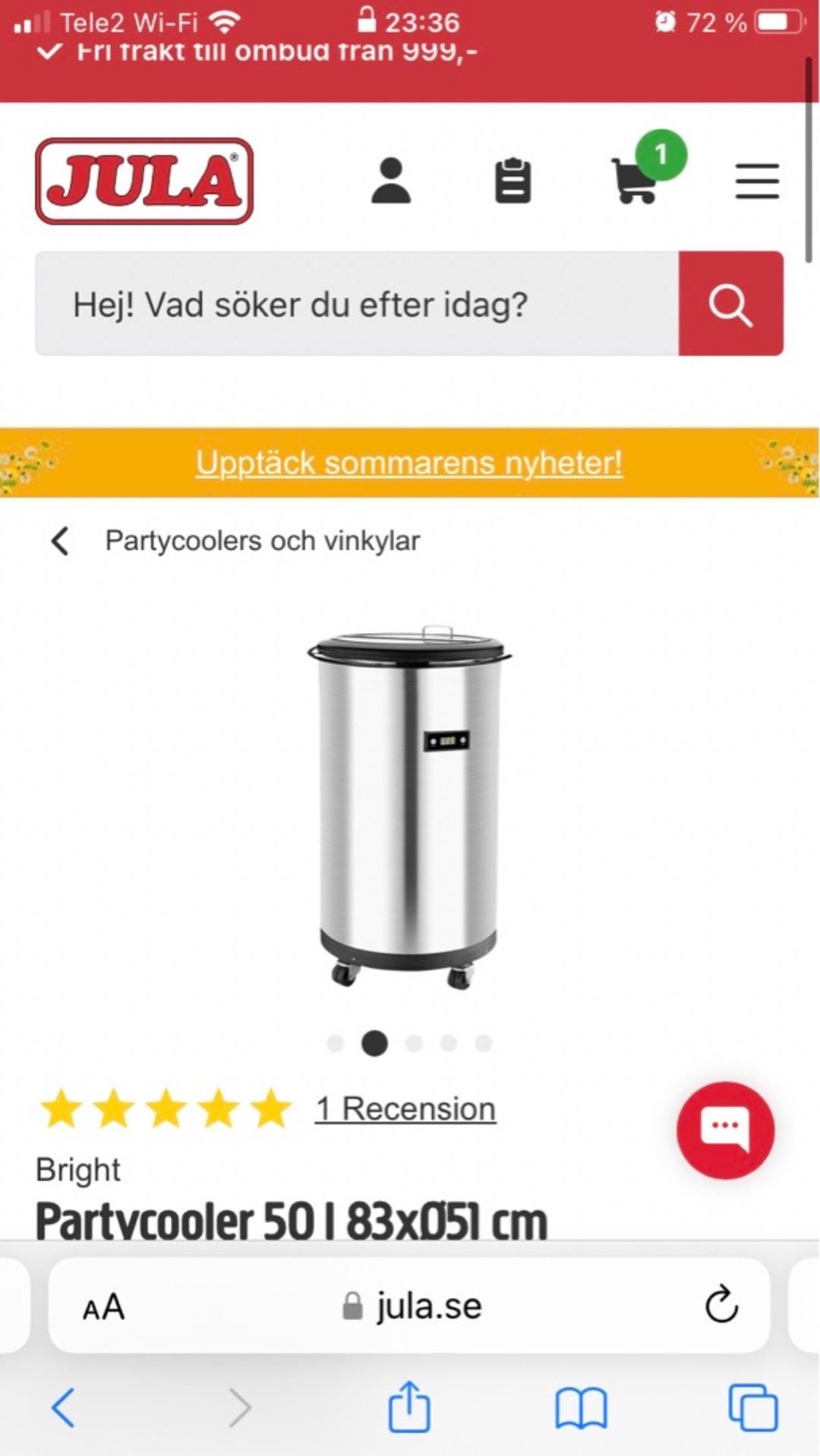This screenshot has width=820, height=1456.
Task: Tap the red magnifier search button
Action: [730, 304]
